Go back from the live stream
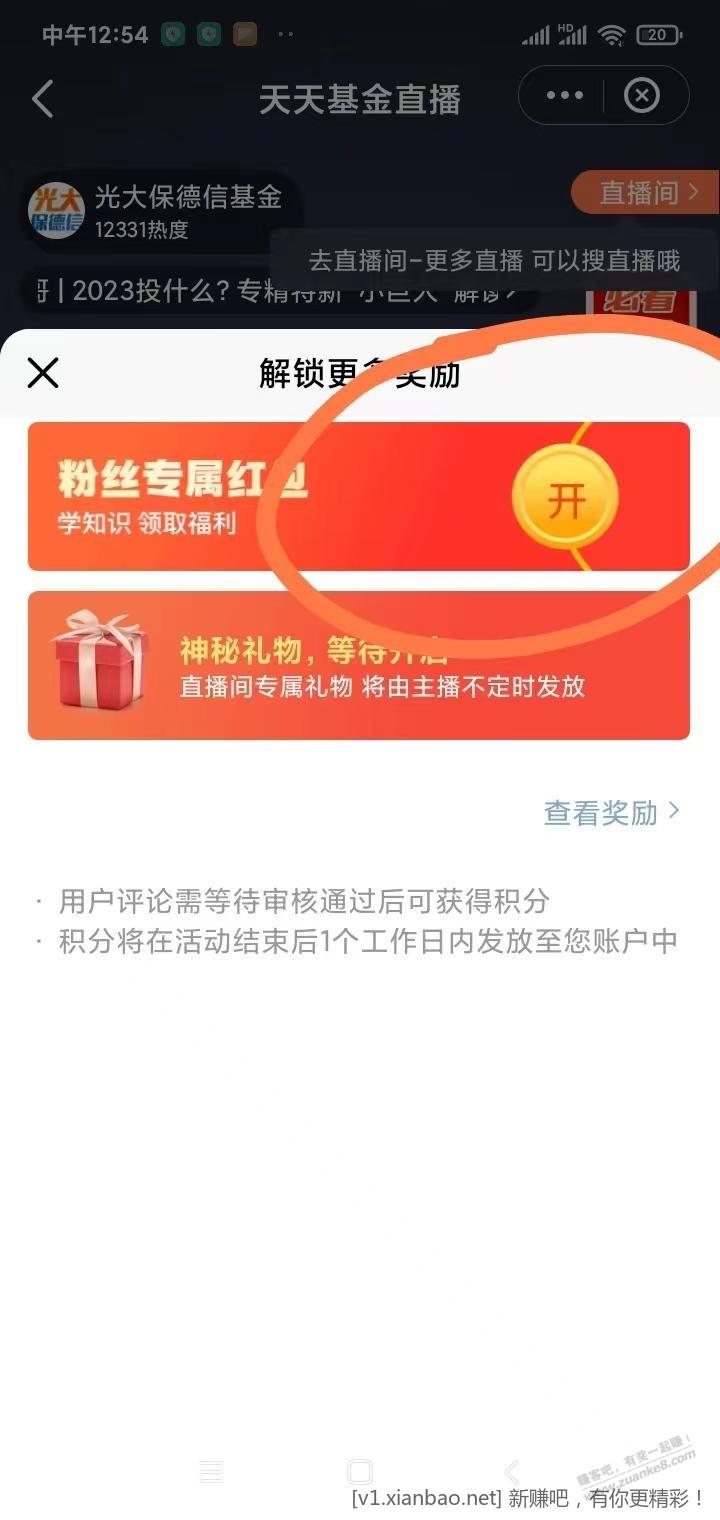The height and width of the screenshot is (1520, 720). 42,99
